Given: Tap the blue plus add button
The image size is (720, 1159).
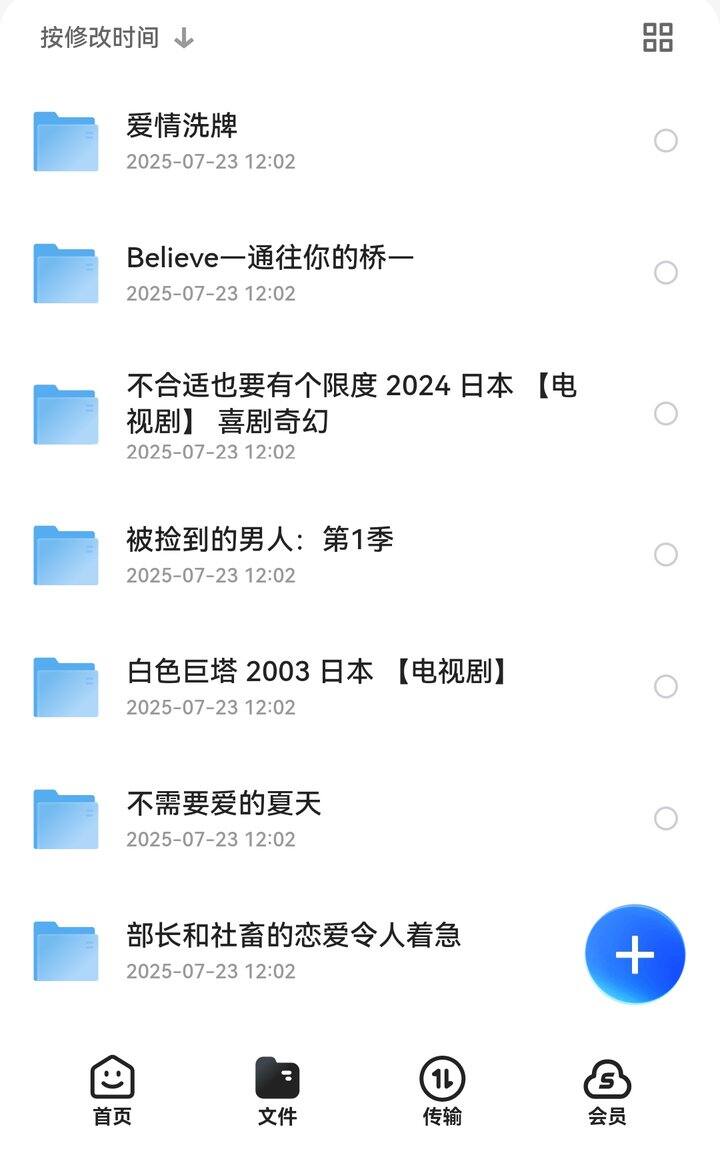Looking at the screenshot, I should (x=635, y=954).
